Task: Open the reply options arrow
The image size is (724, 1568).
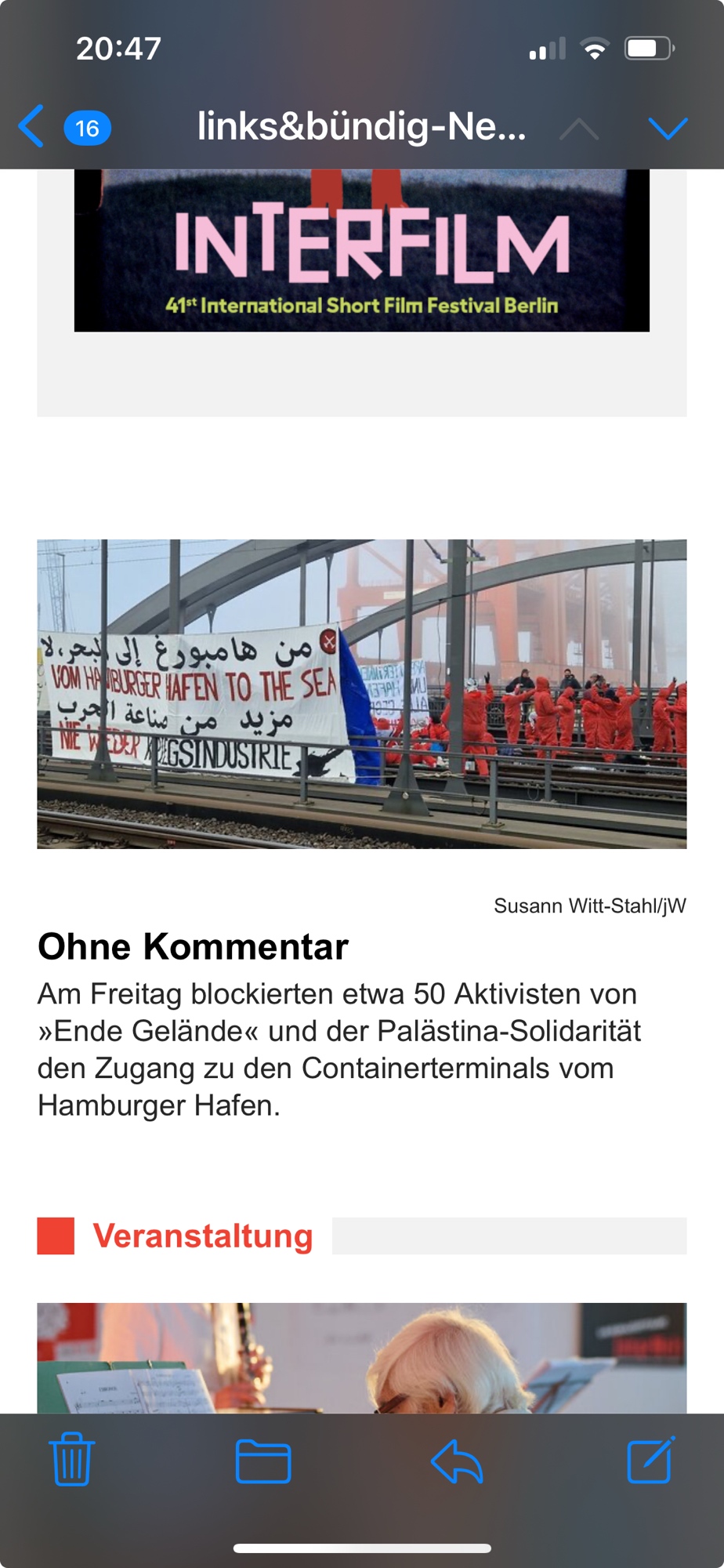Action: pos(457,1461)
